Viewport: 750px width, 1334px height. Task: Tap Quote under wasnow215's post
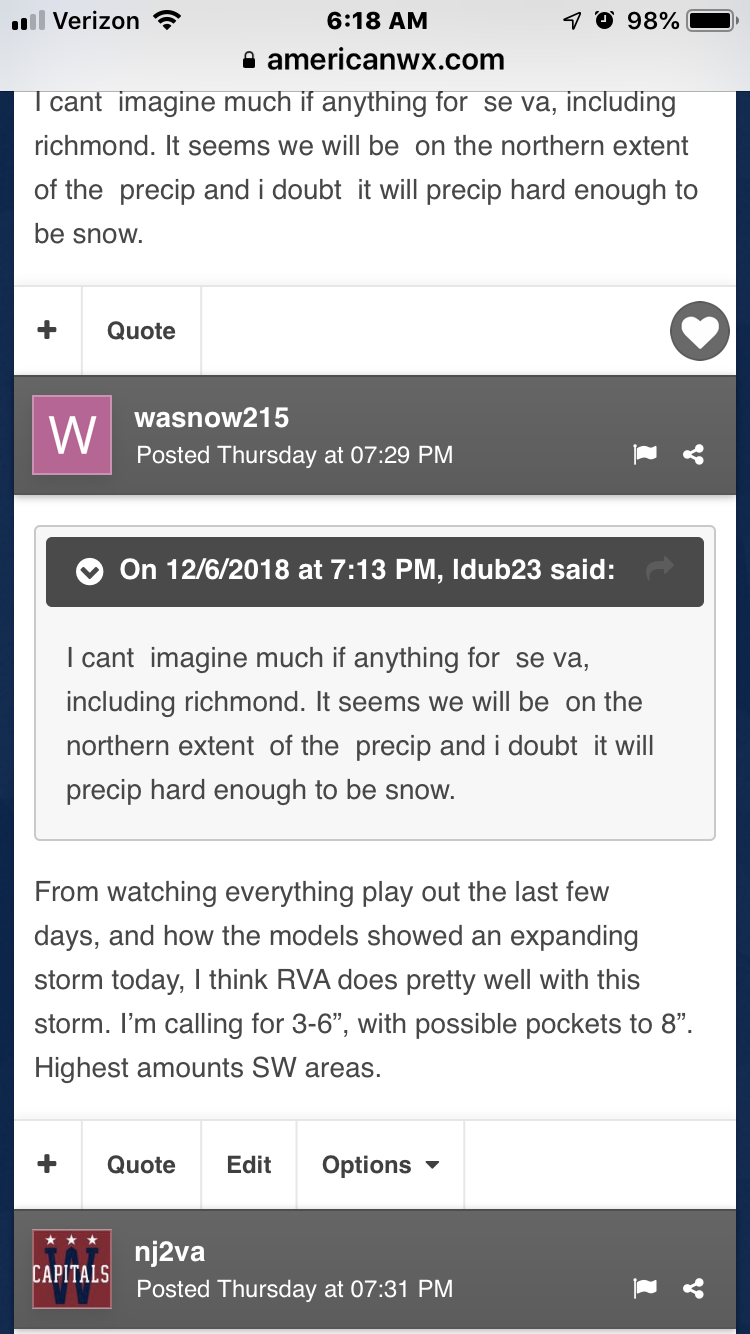coord(141,1165)
